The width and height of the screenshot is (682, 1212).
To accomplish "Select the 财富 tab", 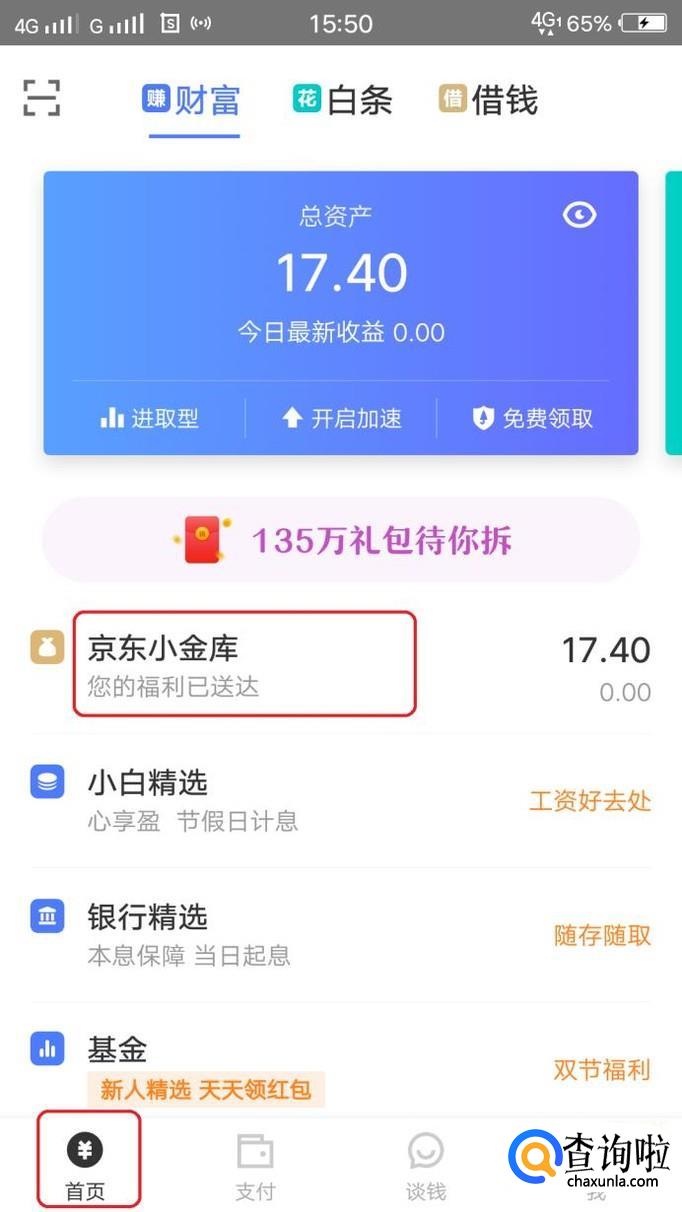I will click(192, 100).
